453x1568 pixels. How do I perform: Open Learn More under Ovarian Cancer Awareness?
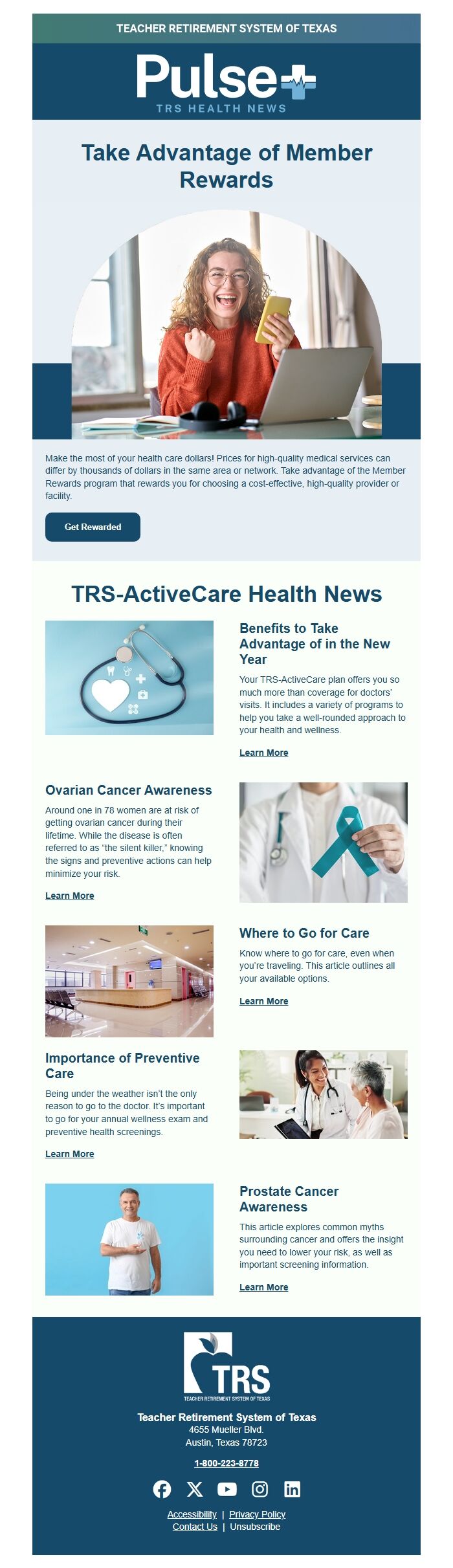[x=70, y=896]
